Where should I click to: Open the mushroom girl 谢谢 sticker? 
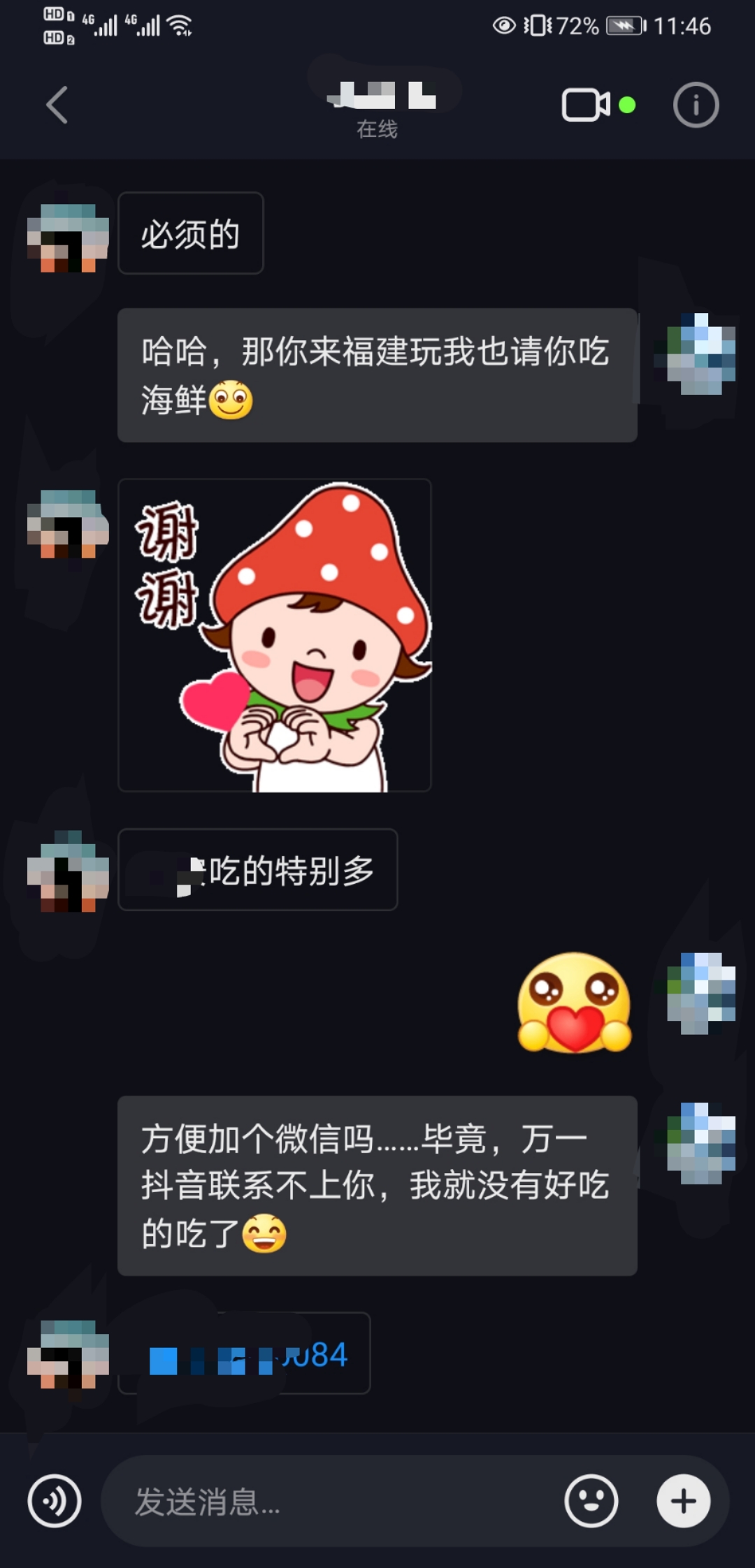tap(275, 634)
